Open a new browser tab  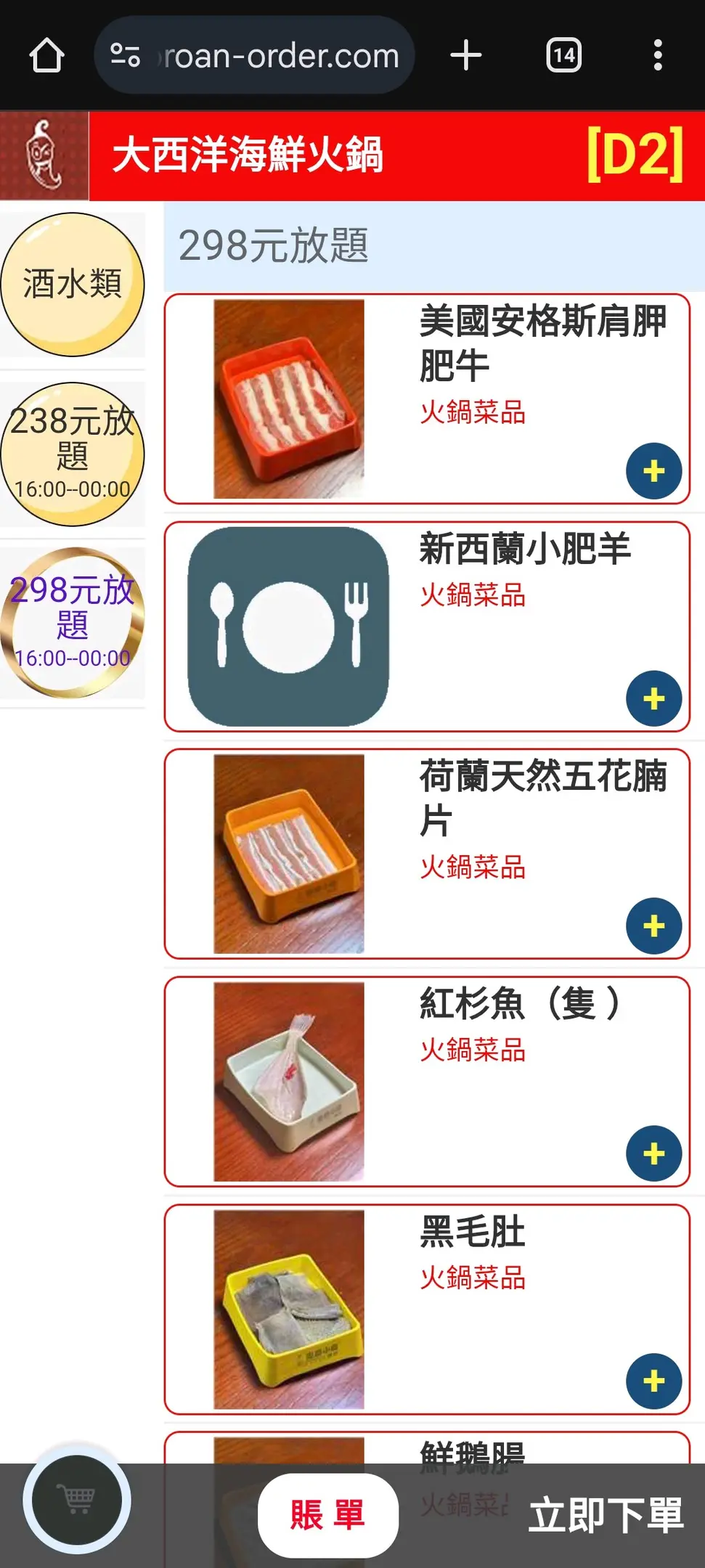465,56
